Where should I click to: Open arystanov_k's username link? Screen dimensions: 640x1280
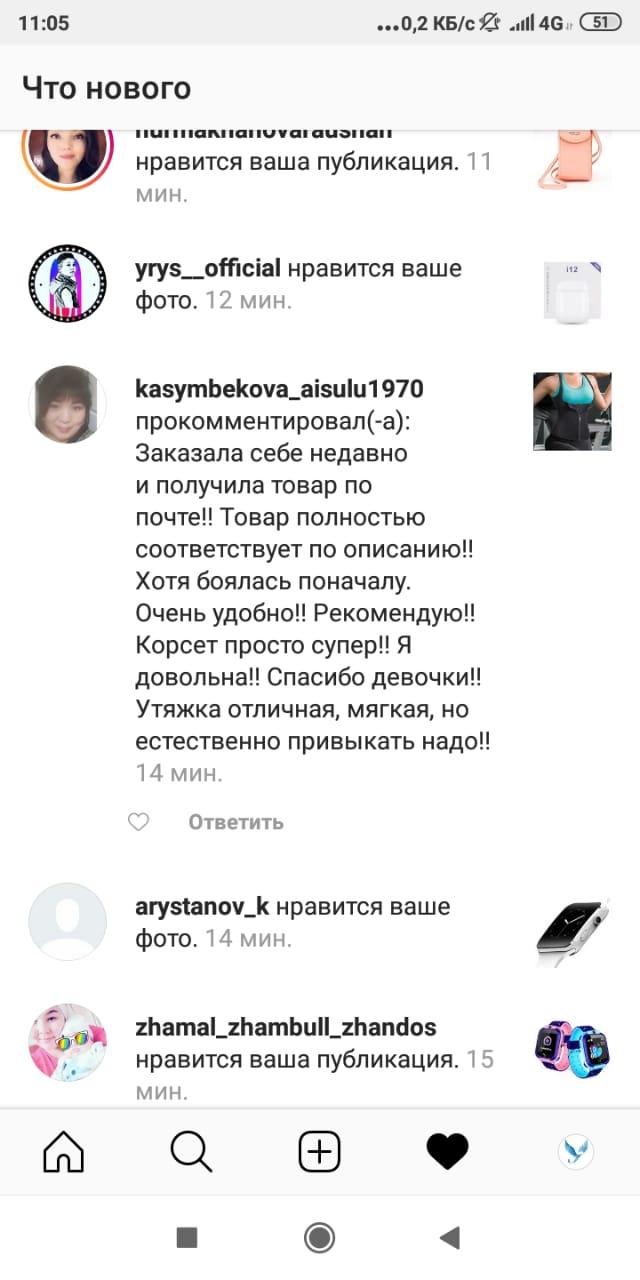202,907
